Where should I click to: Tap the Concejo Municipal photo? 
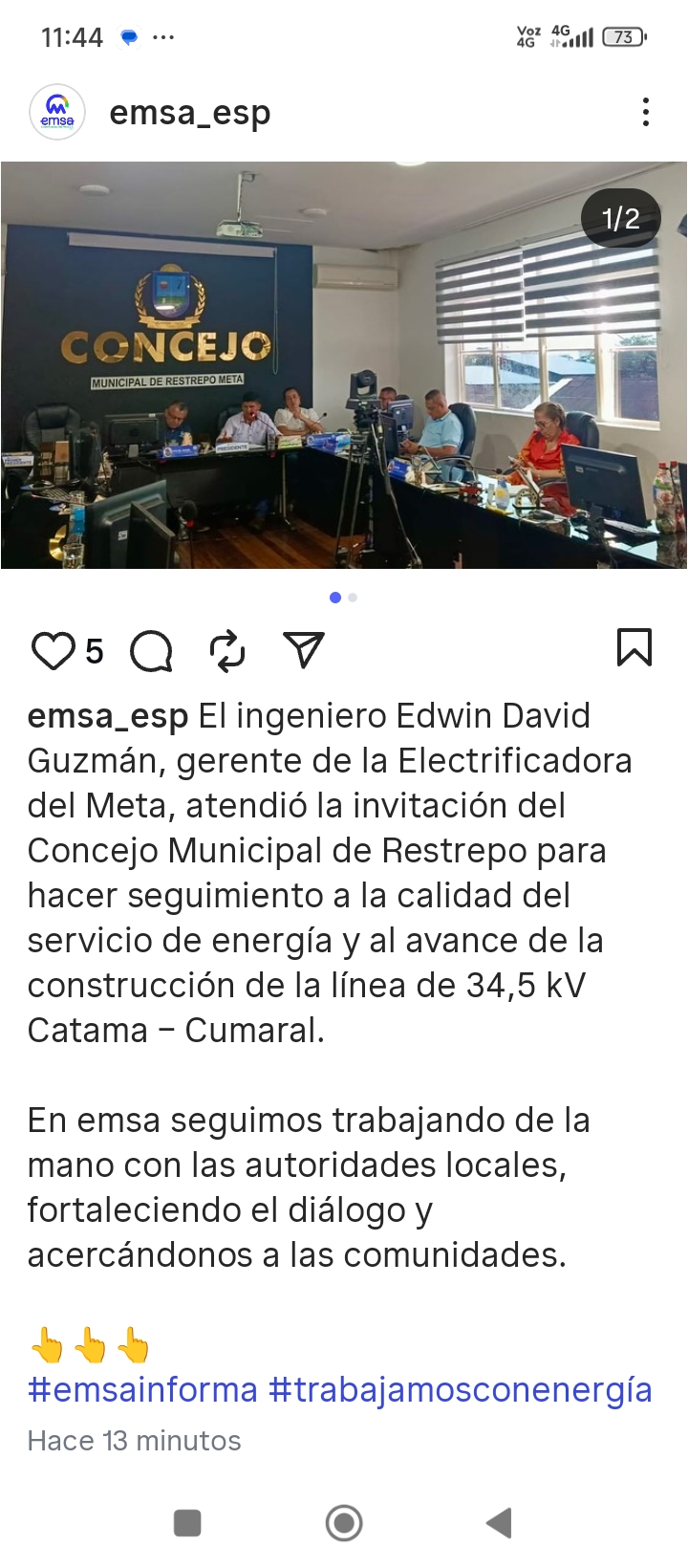click(x=344, y=365)
